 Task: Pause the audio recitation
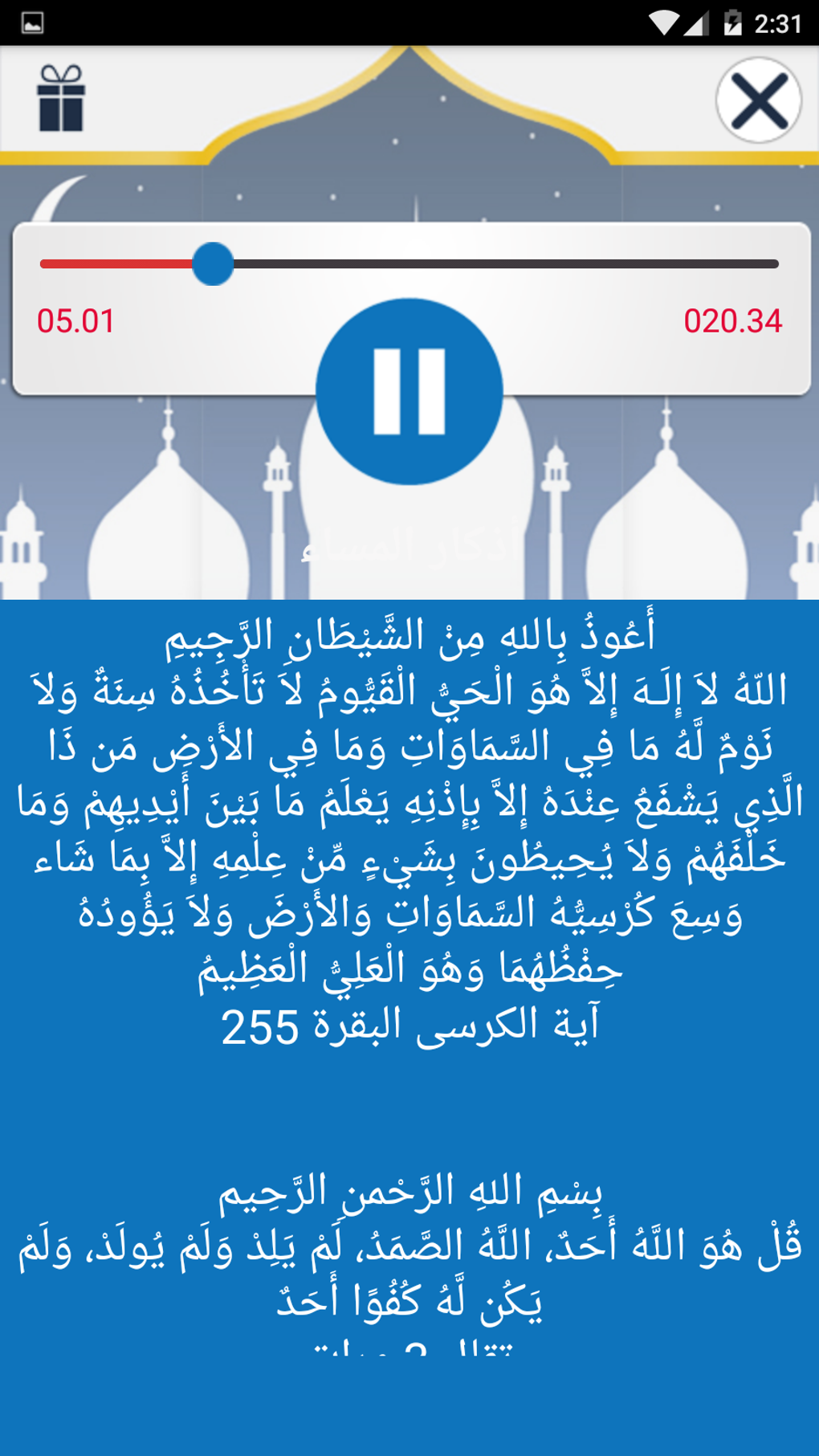409,392
